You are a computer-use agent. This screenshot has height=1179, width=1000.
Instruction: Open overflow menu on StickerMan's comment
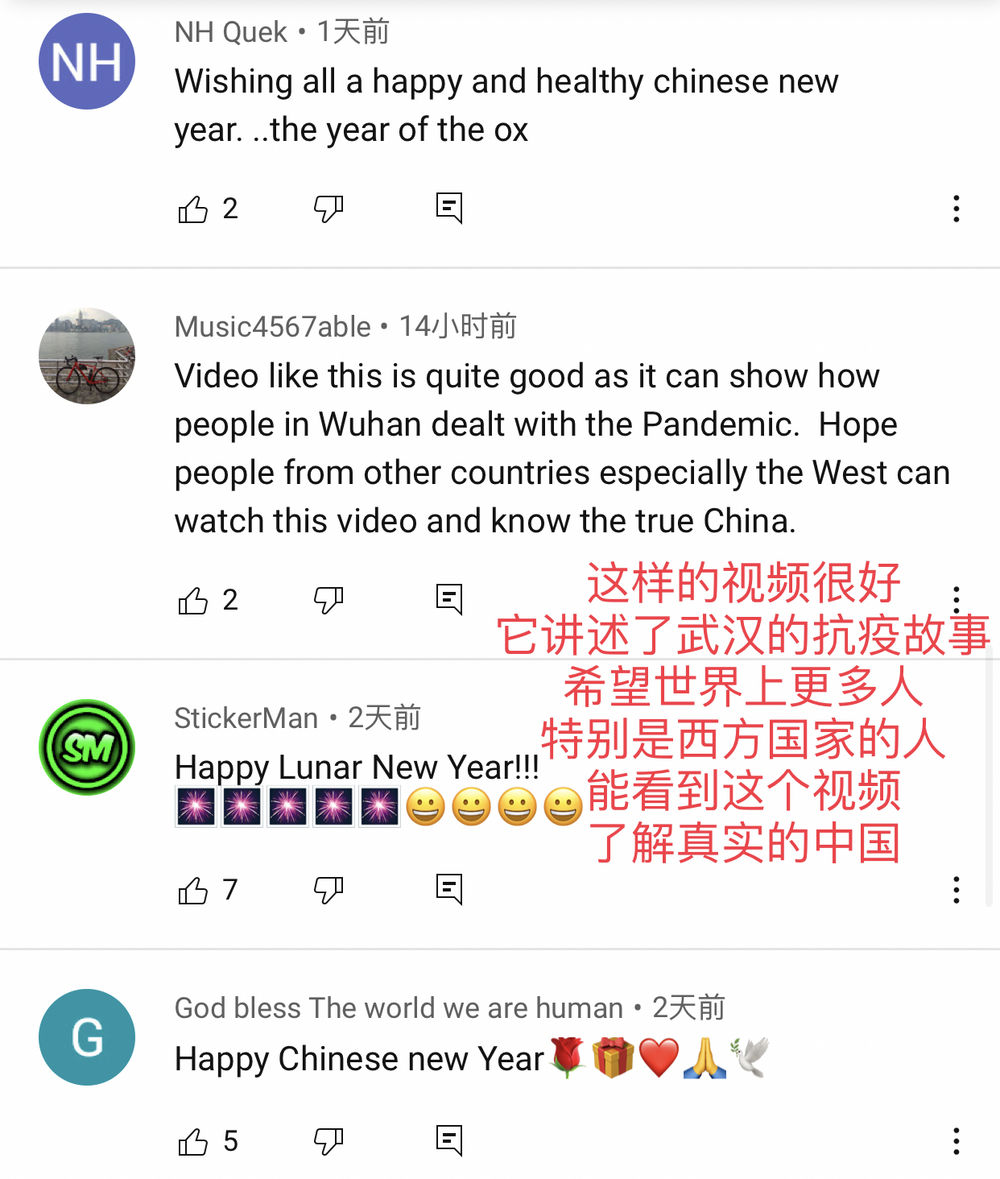(956, 890)
